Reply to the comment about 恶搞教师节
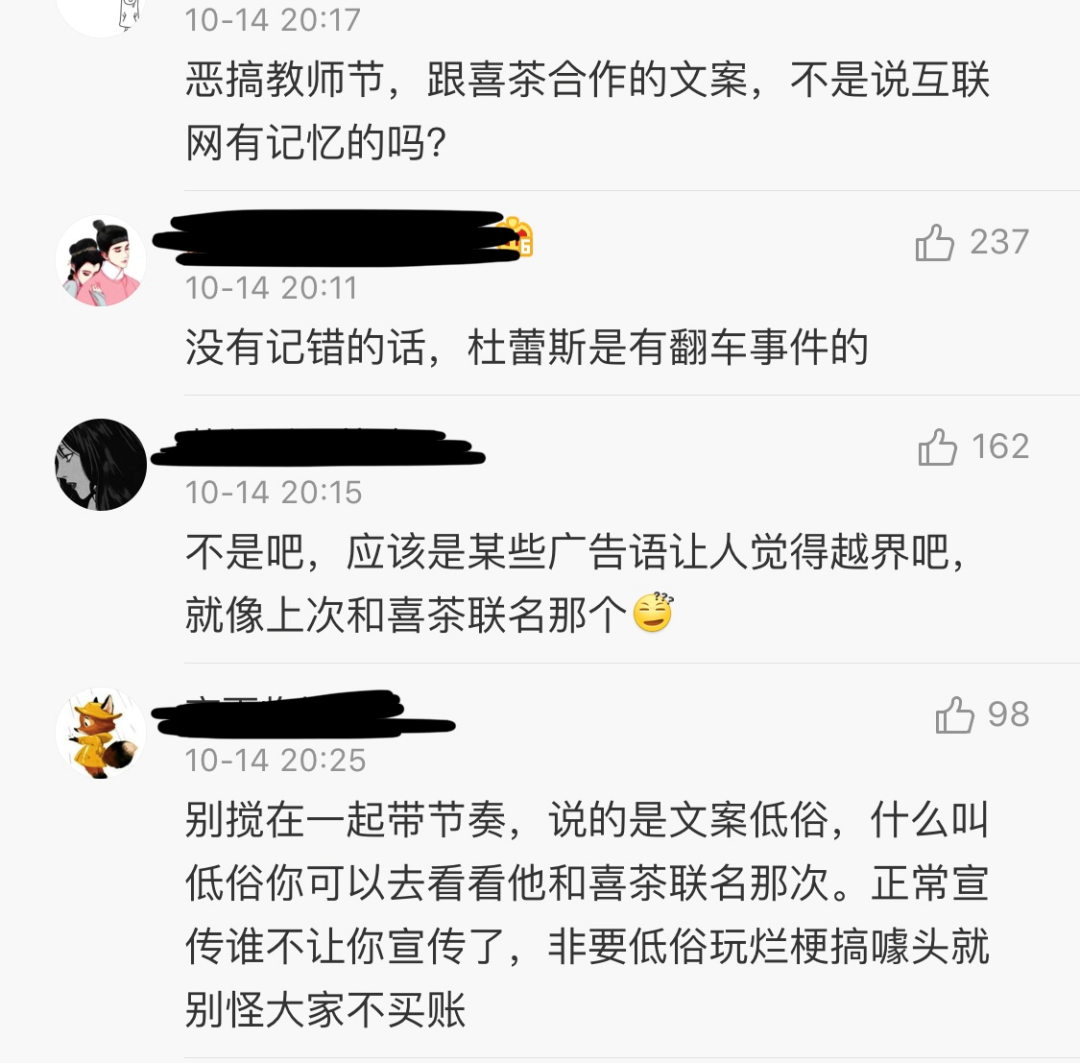Image resolution: width=1080 pixels, height=1063 pixels. pyautogui.click(x=587, y=112)
